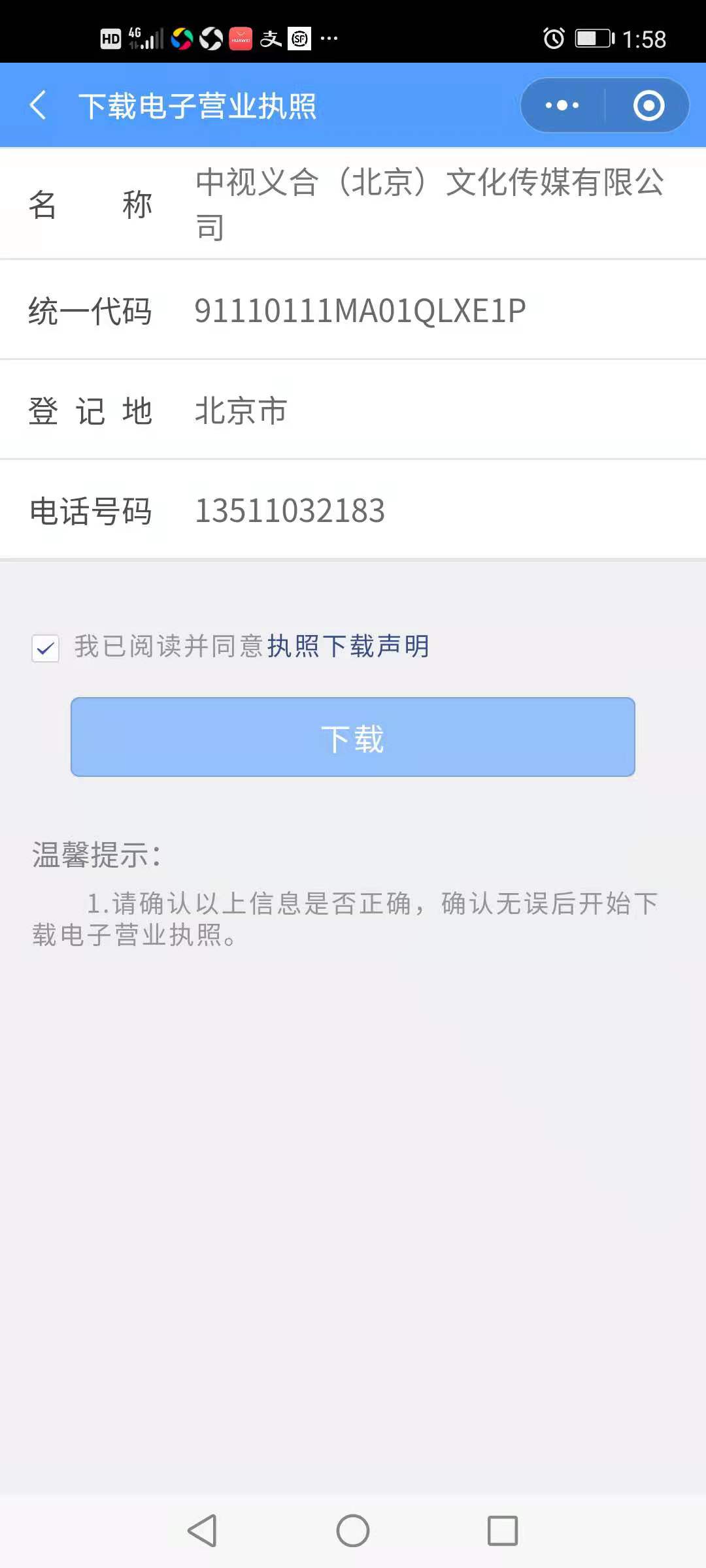Open the 执照下载声明 link

click(348, 647)
